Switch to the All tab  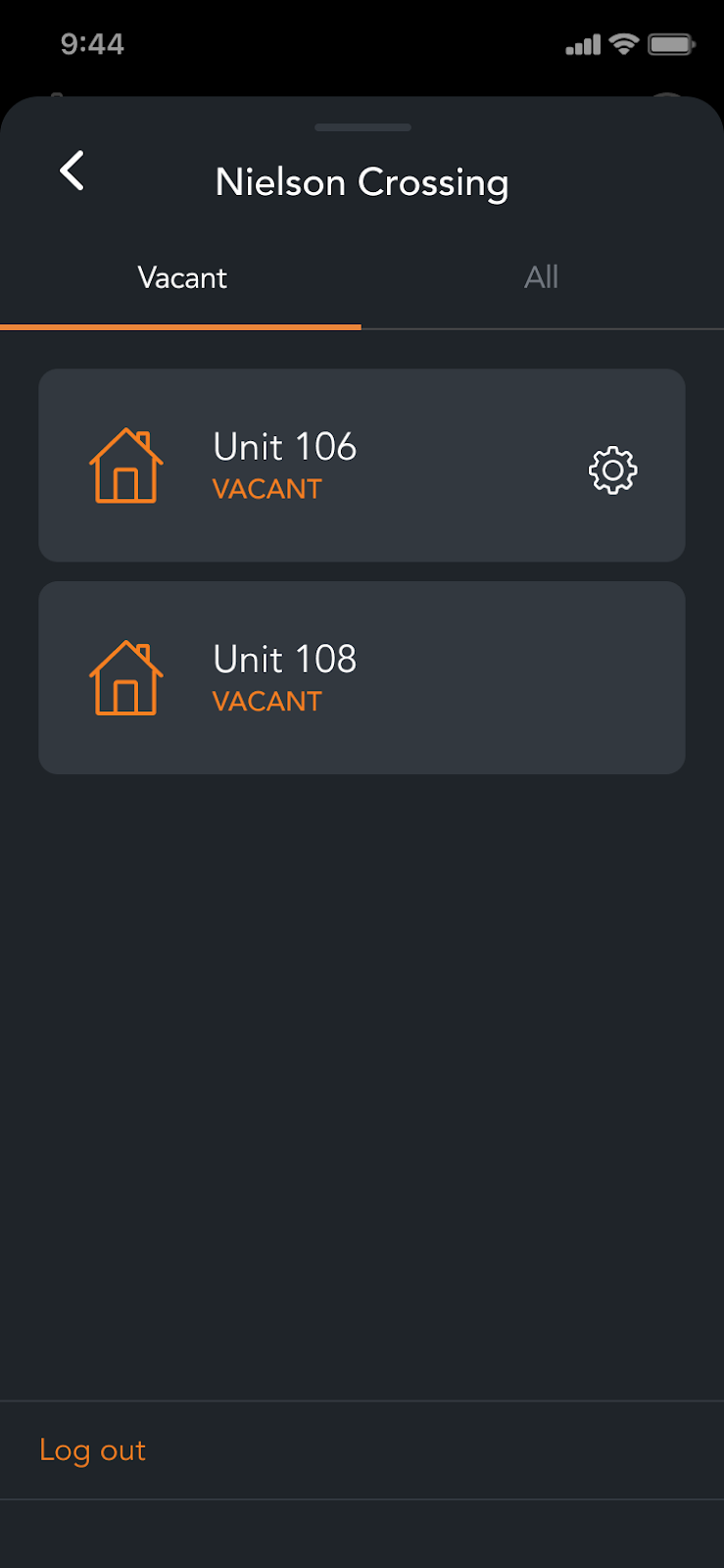tap(541, 278)
